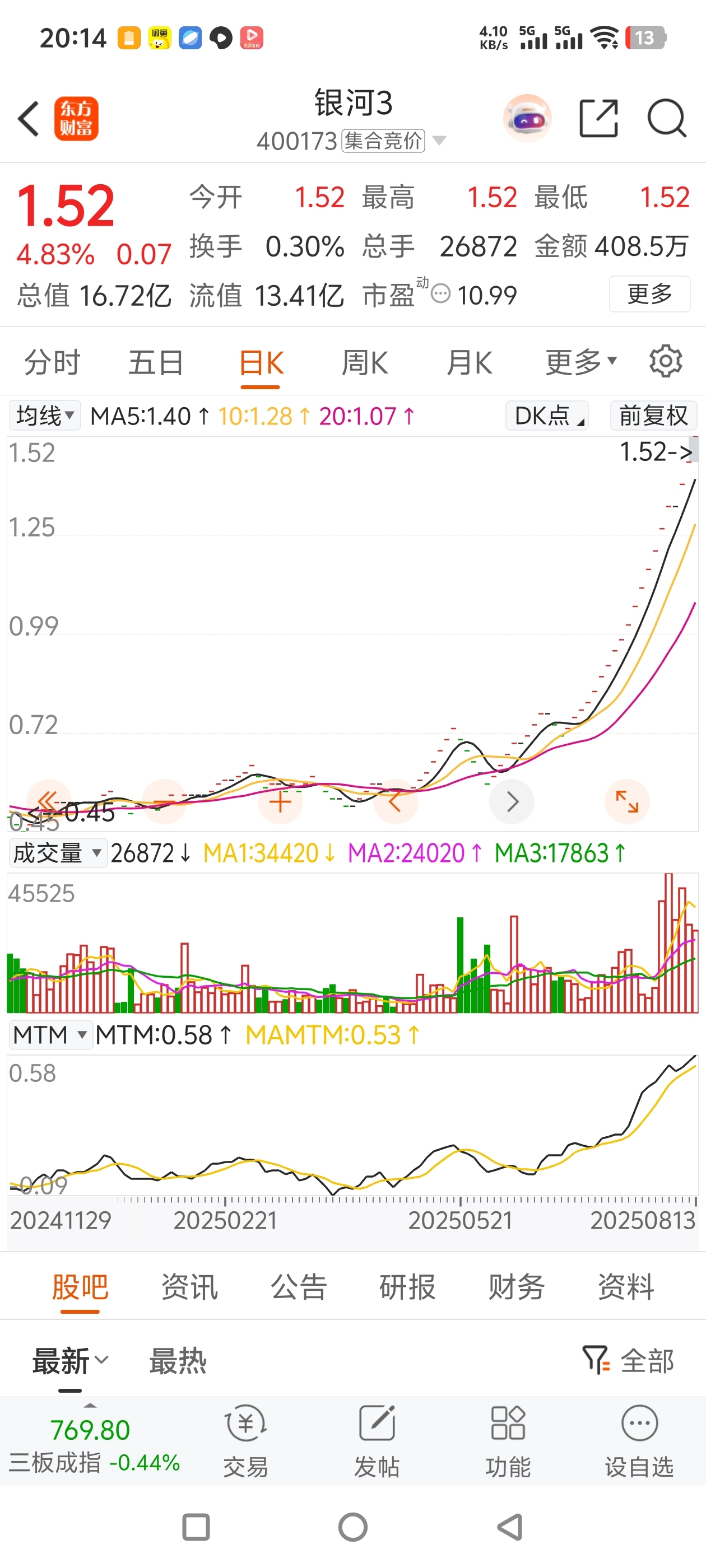This screenshot has height=1568, width=706.
Task: Switch to the 公告 tab
Action: point(299,1287)
